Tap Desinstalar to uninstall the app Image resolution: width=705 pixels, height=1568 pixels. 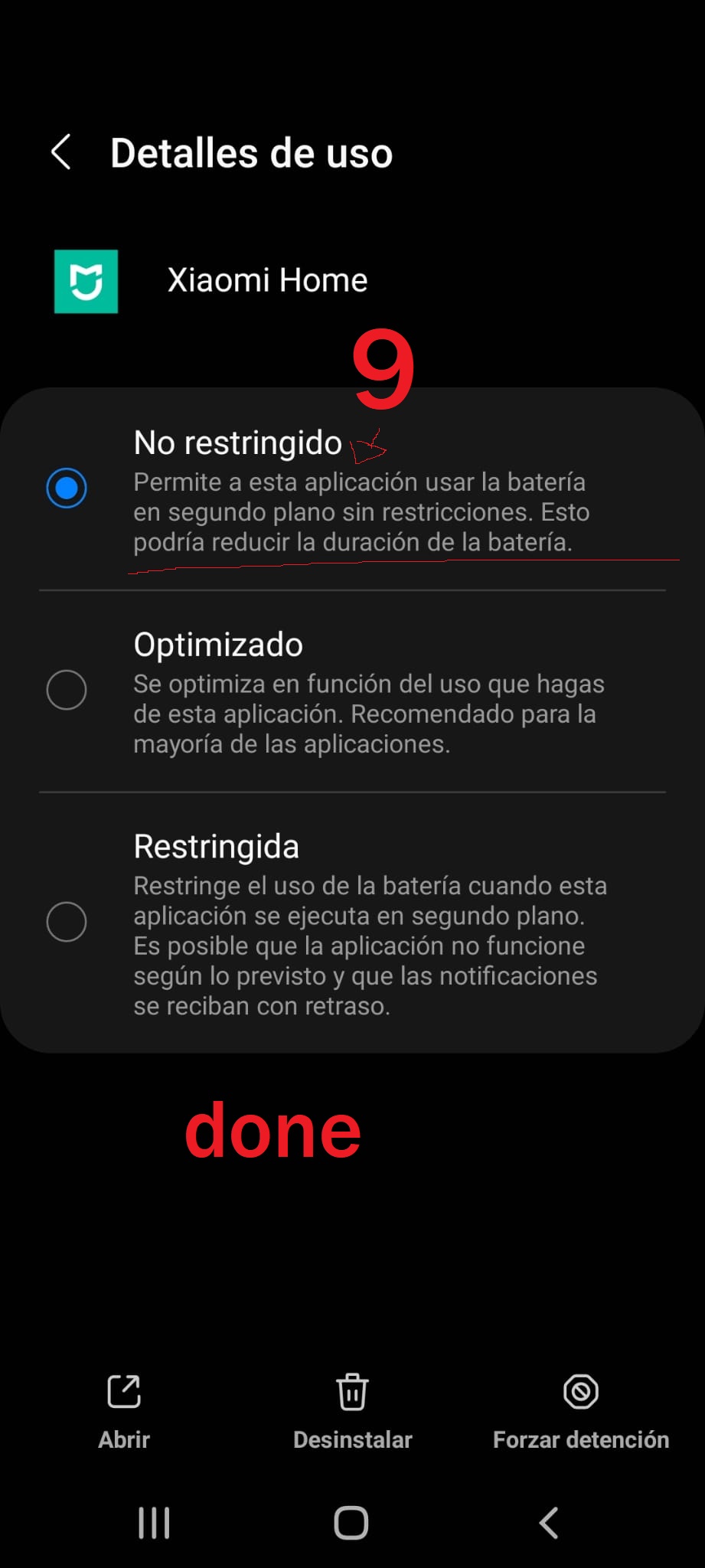[352, 1412]
